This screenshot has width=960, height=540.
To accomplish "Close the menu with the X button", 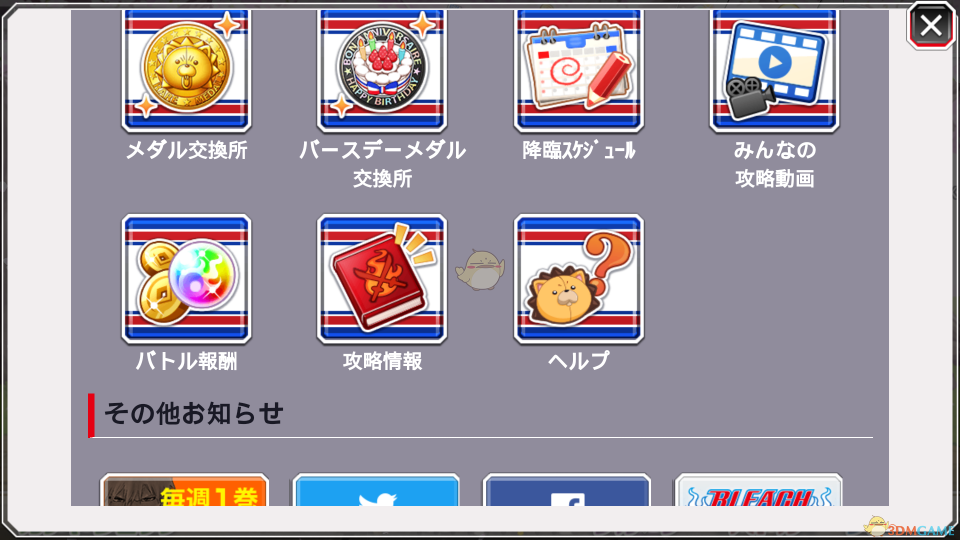I will coord(930,26).
